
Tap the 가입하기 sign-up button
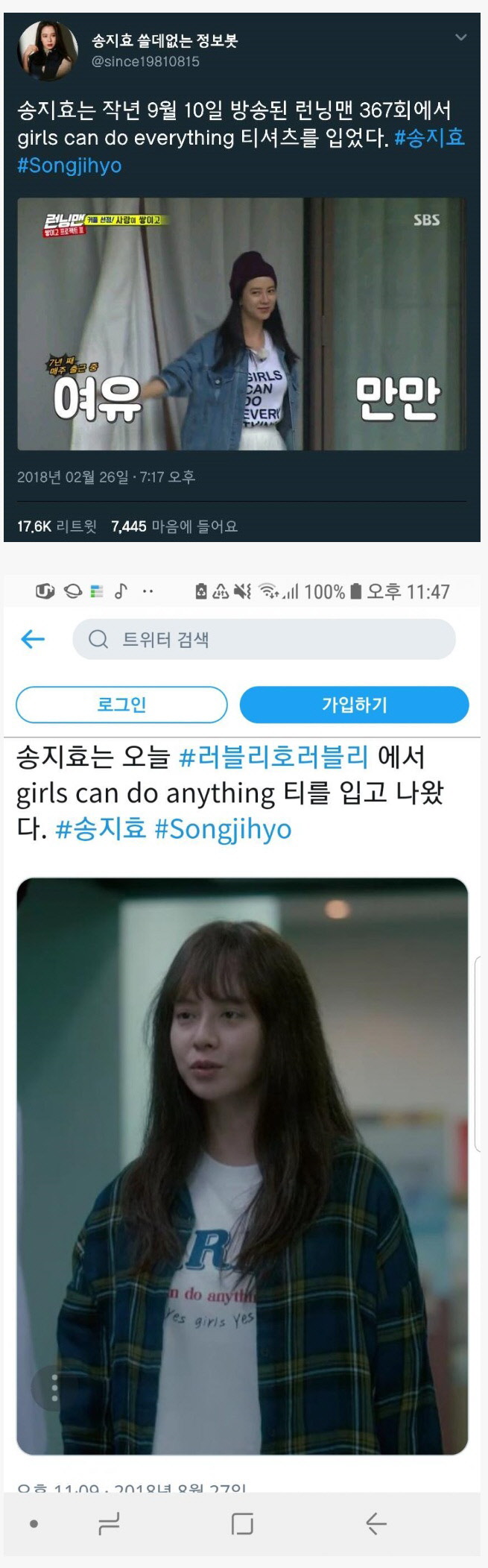(354, 705)
